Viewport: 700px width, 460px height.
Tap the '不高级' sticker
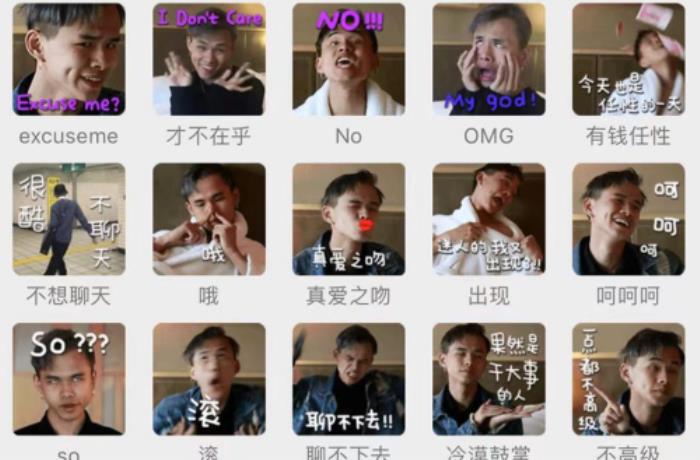pos(629,379)
